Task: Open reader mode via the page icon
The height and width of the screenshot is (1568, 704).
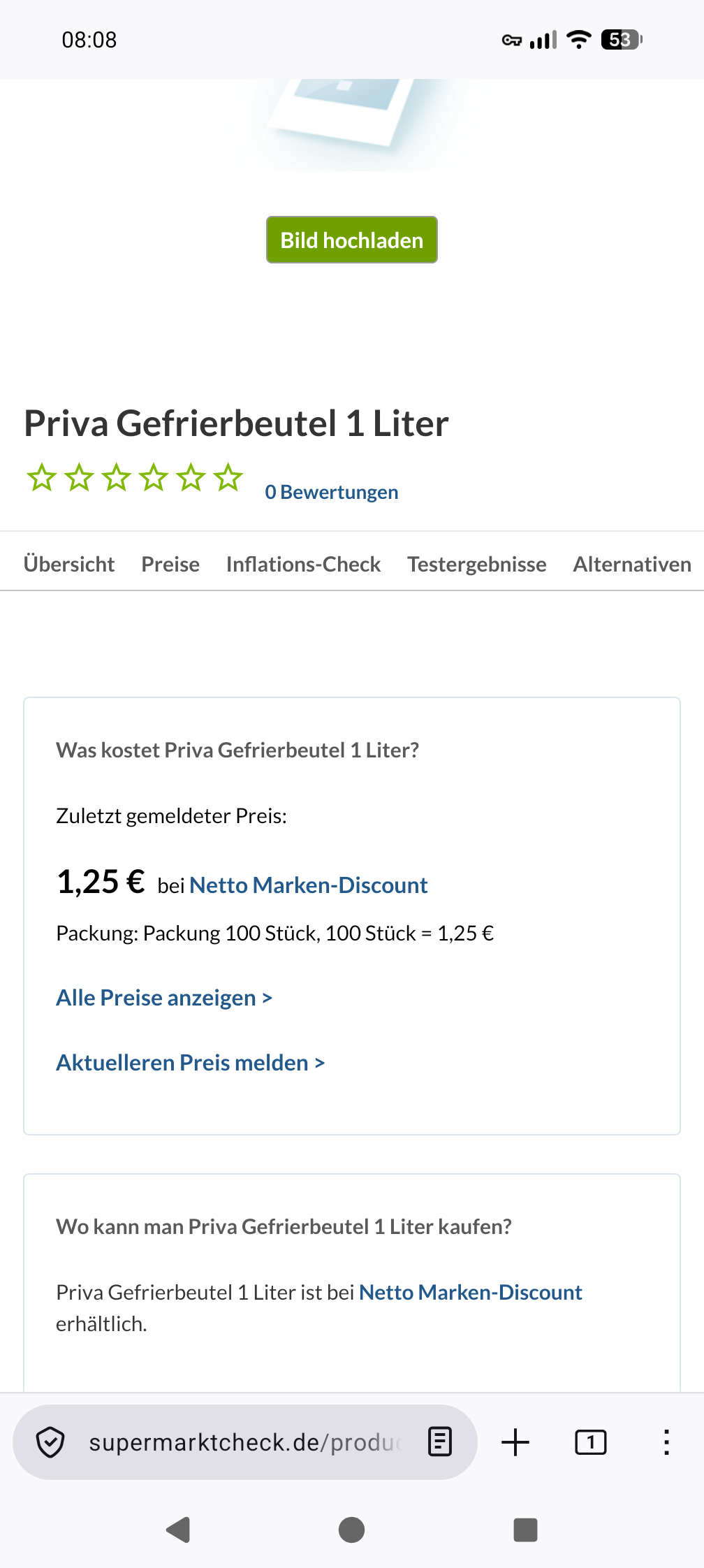Action: tap(439, 1441)
